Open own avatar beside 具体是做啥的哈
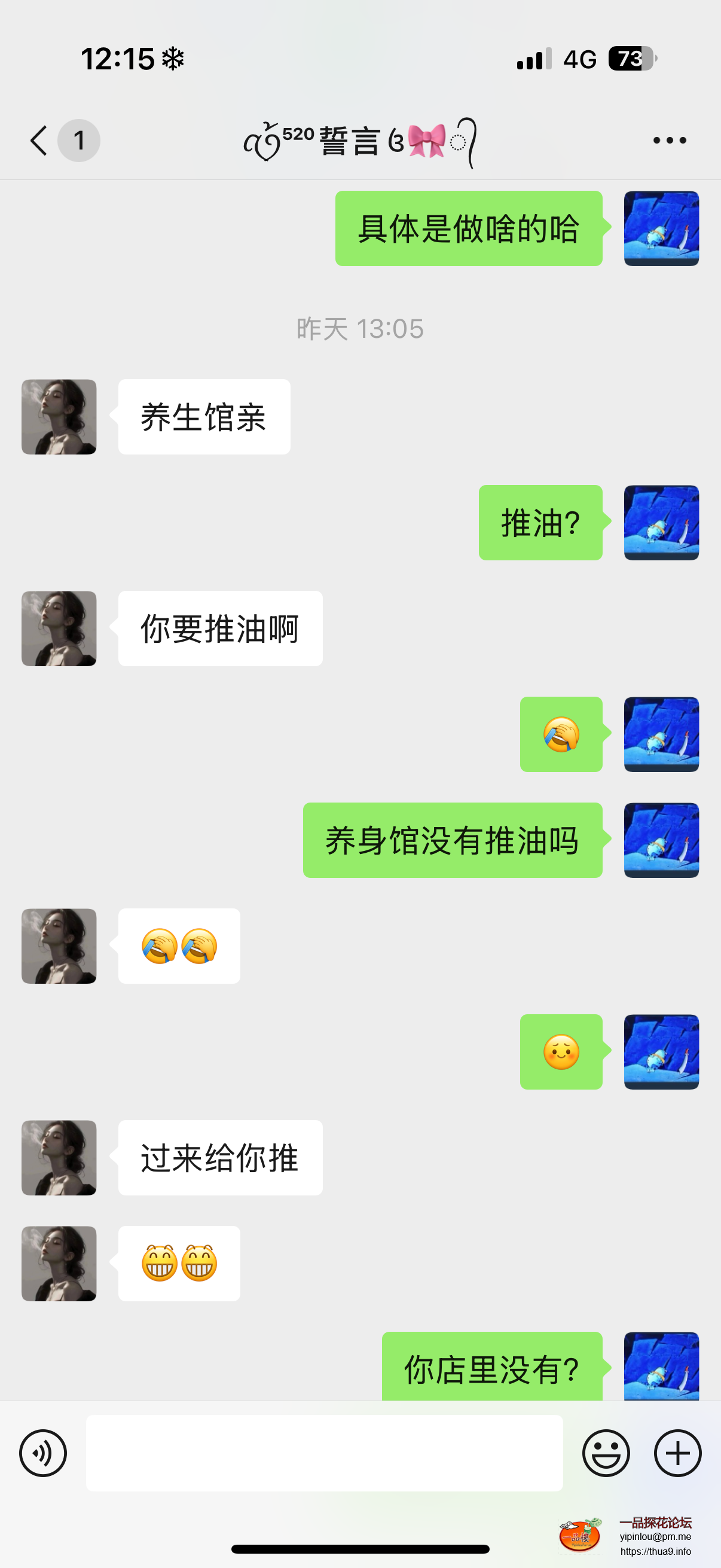Viewport: 721px width, 1568px height. point(661,228)
